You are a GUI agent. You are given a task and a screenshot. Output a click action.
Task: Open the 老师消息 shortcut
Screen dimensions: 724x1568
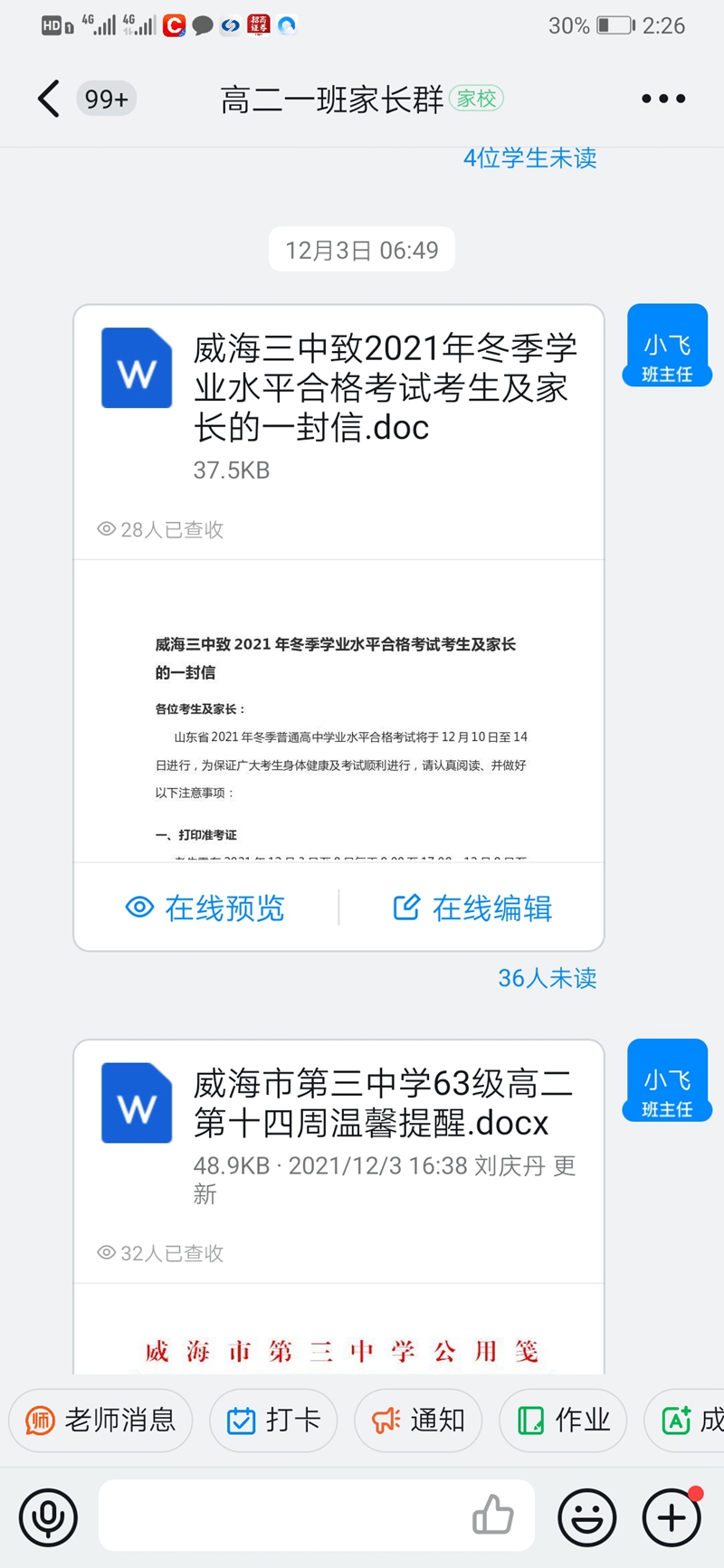[x=100, y=1421]
